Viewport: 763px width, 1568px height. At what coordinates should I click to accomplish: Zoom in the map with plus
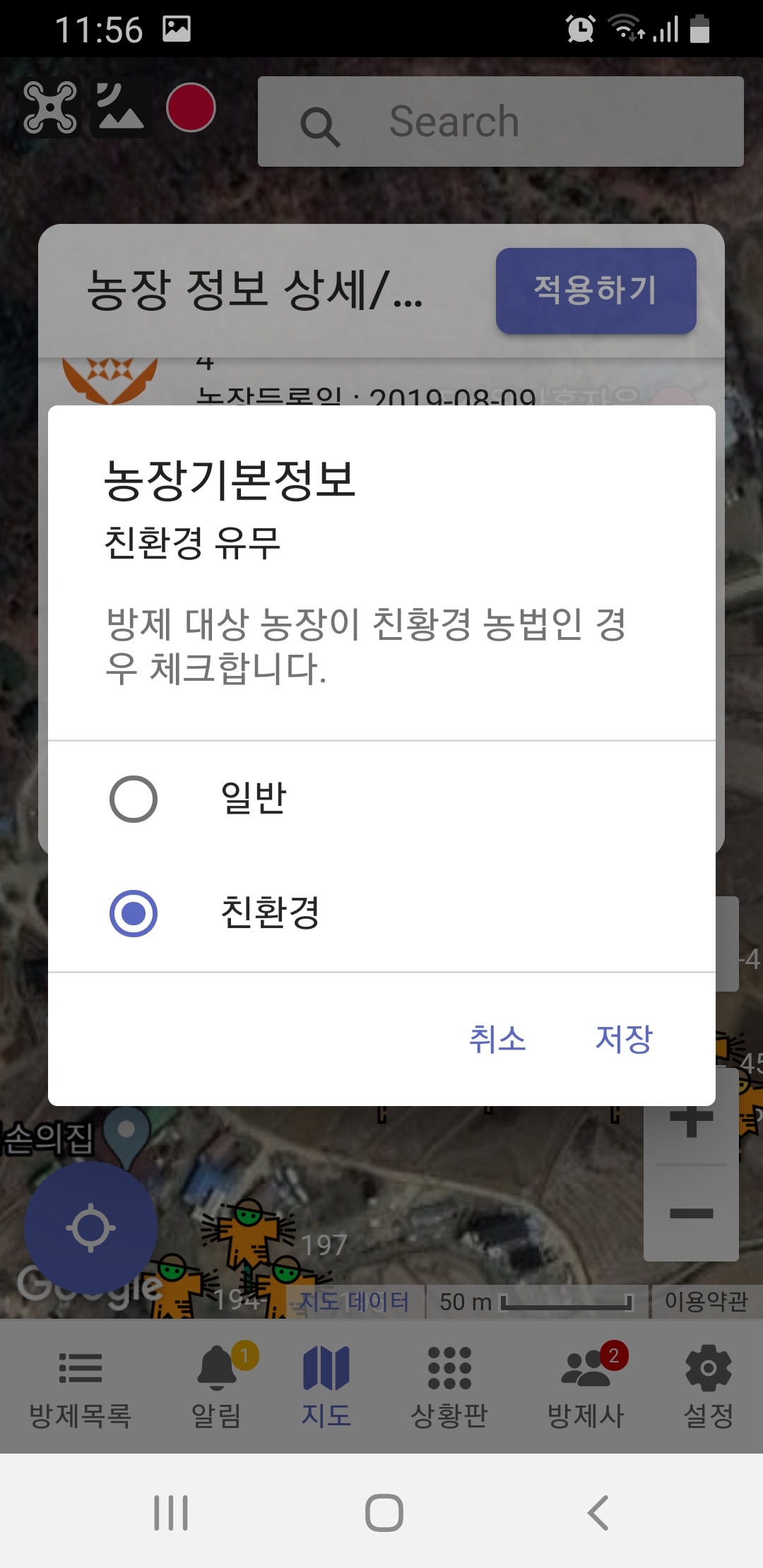click(x=691, y=1119)
